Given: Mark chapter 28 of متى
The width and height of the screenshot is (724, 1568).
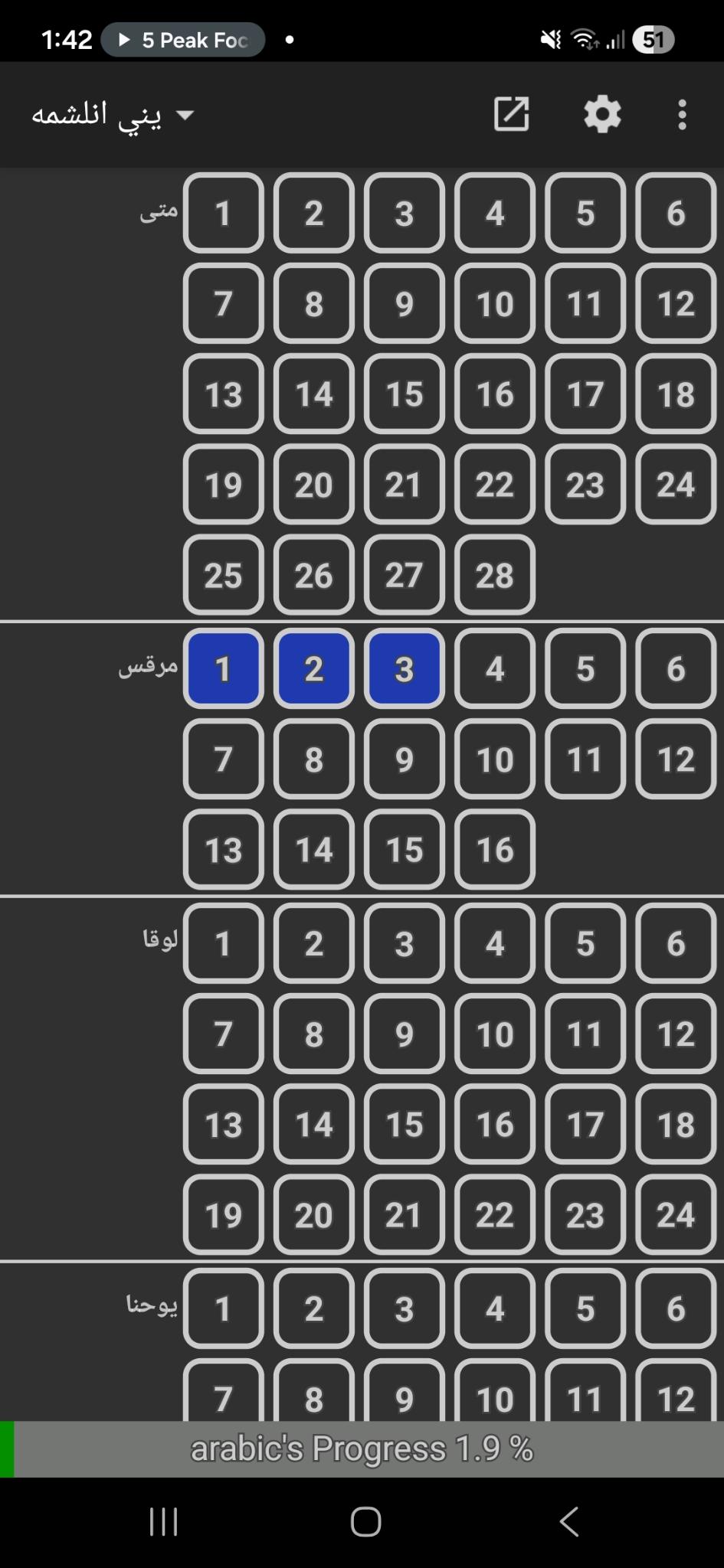Looking at the screenshot, I should (494, 575).
